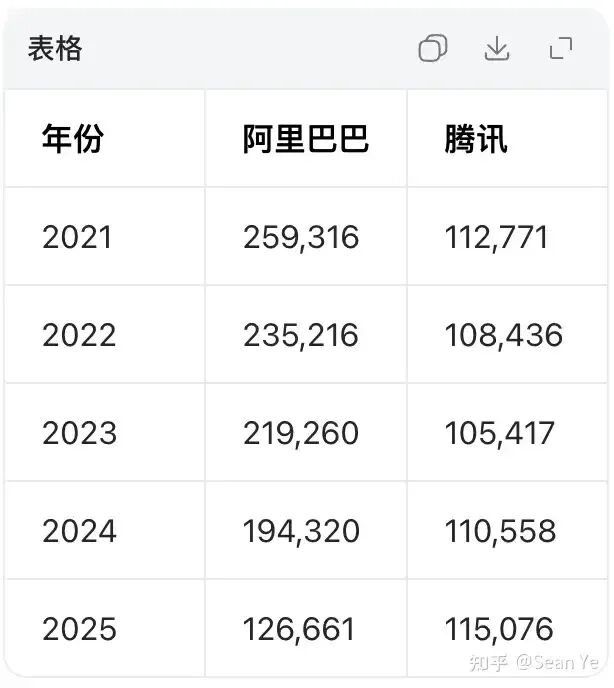This screenshot has height=688, width=614.
Task: Expand the table to full screen
Action: point(561,48)
